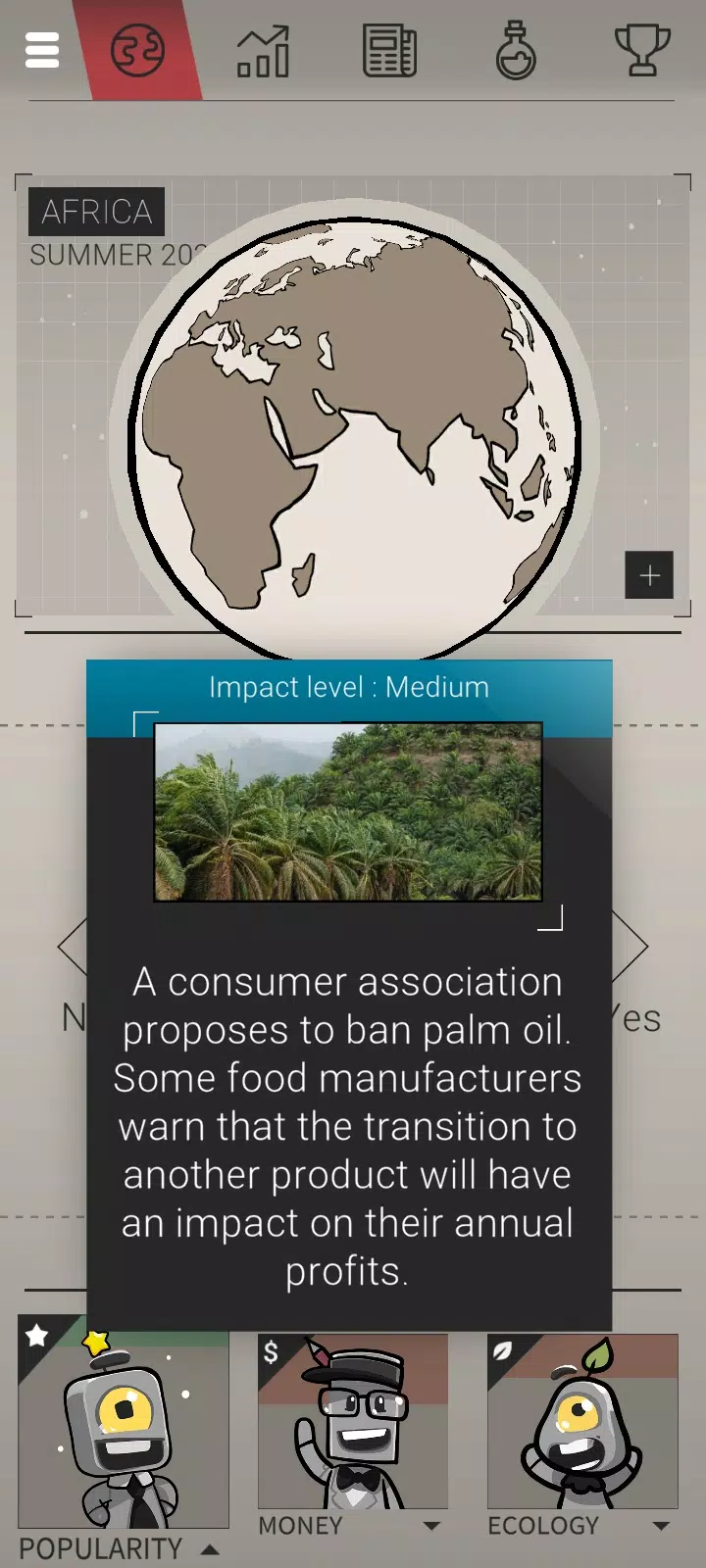Expand the Money advisor panel
Viewport: 706px width, 1568px height.
(431, 1526)
